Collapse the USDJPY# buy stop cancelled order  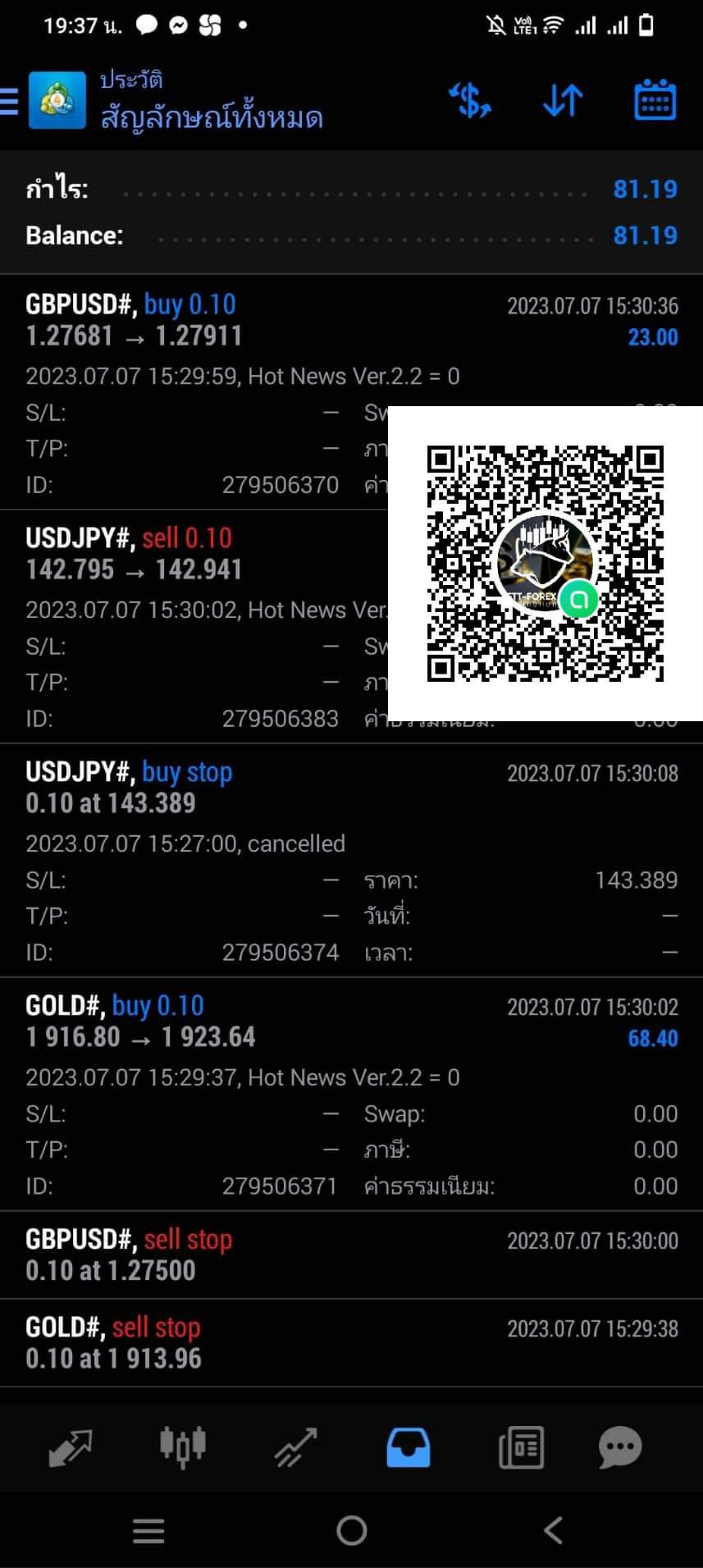click(x=351, y=860)
